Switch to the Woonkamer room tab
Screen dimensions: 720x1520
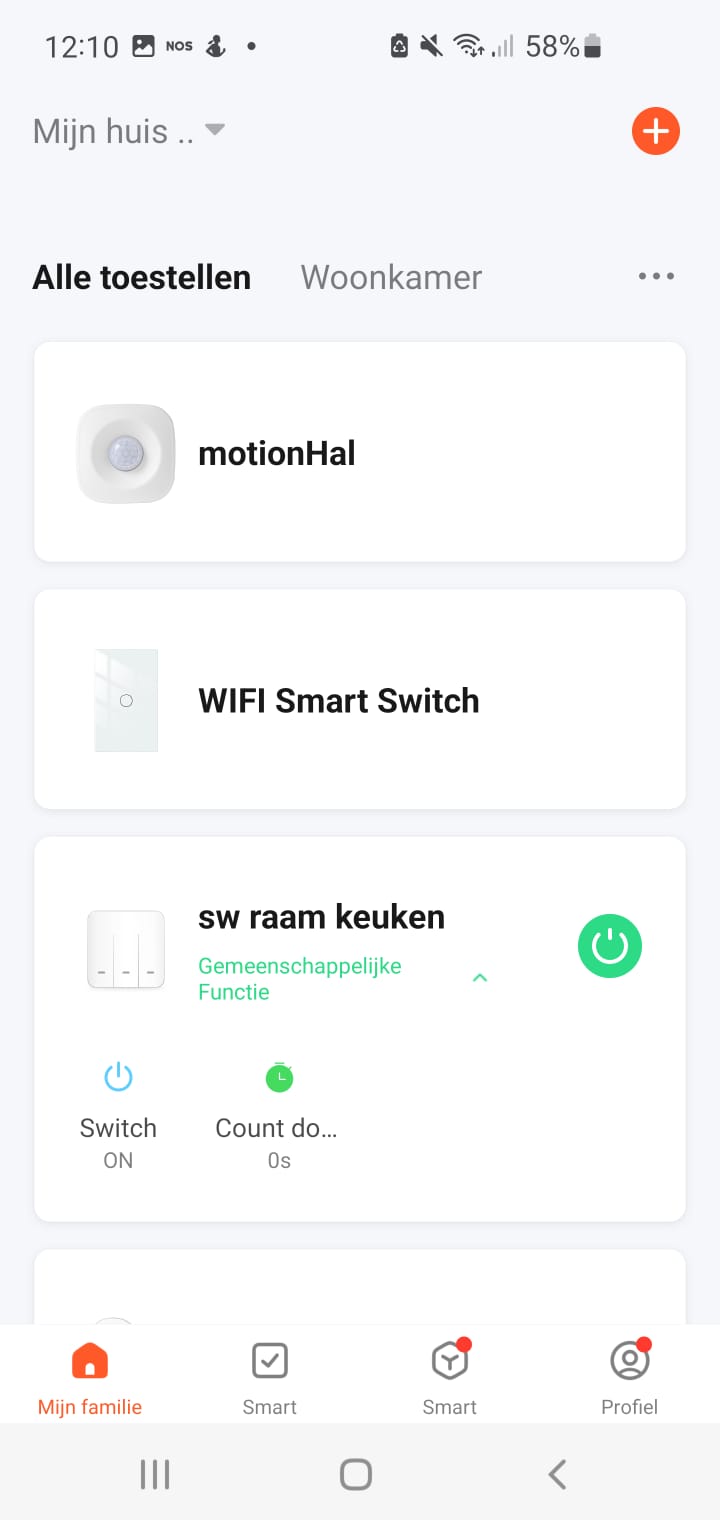click(391, 277)
